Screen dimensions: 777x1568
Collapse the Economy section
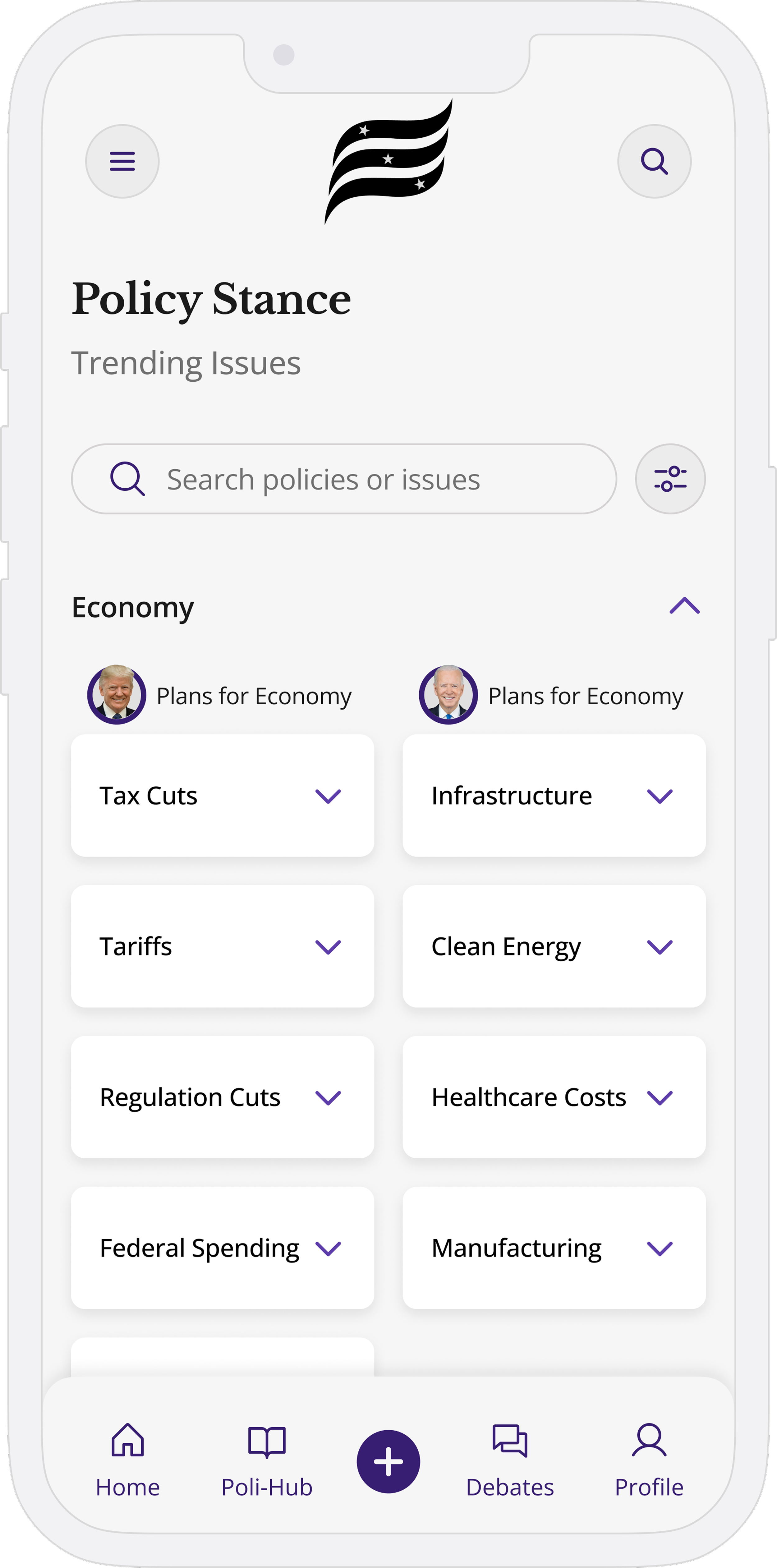[684, 606]
